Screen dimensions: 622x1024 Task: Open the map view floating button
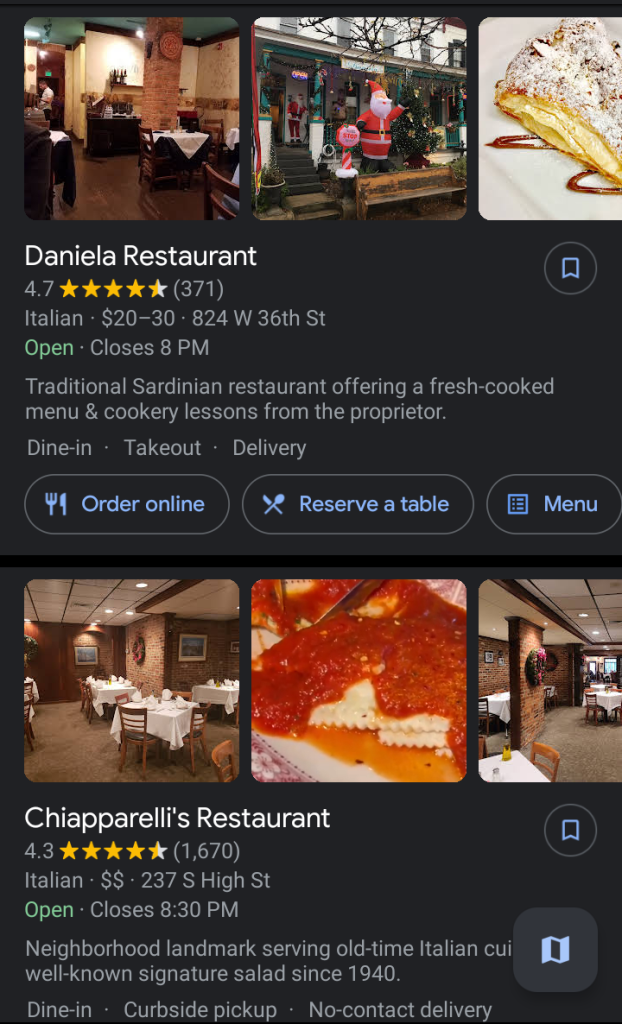click(x=555, y=949)
